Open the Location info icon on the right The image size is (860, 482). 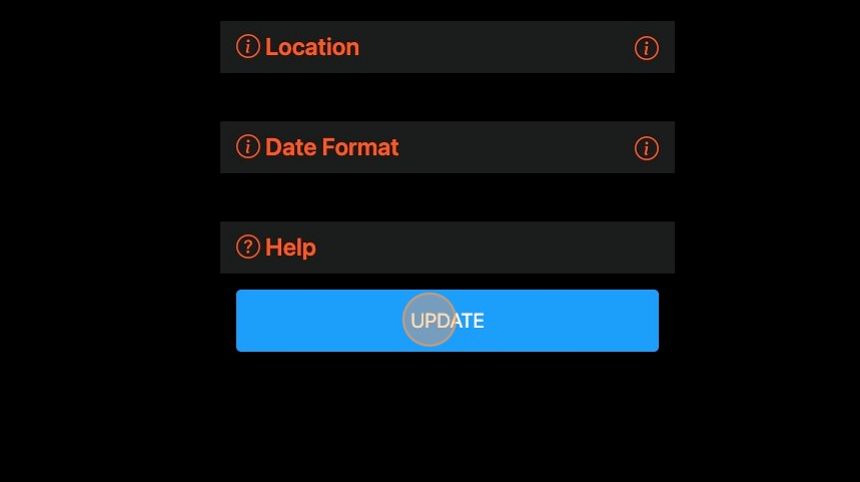(x=646, y=48)
